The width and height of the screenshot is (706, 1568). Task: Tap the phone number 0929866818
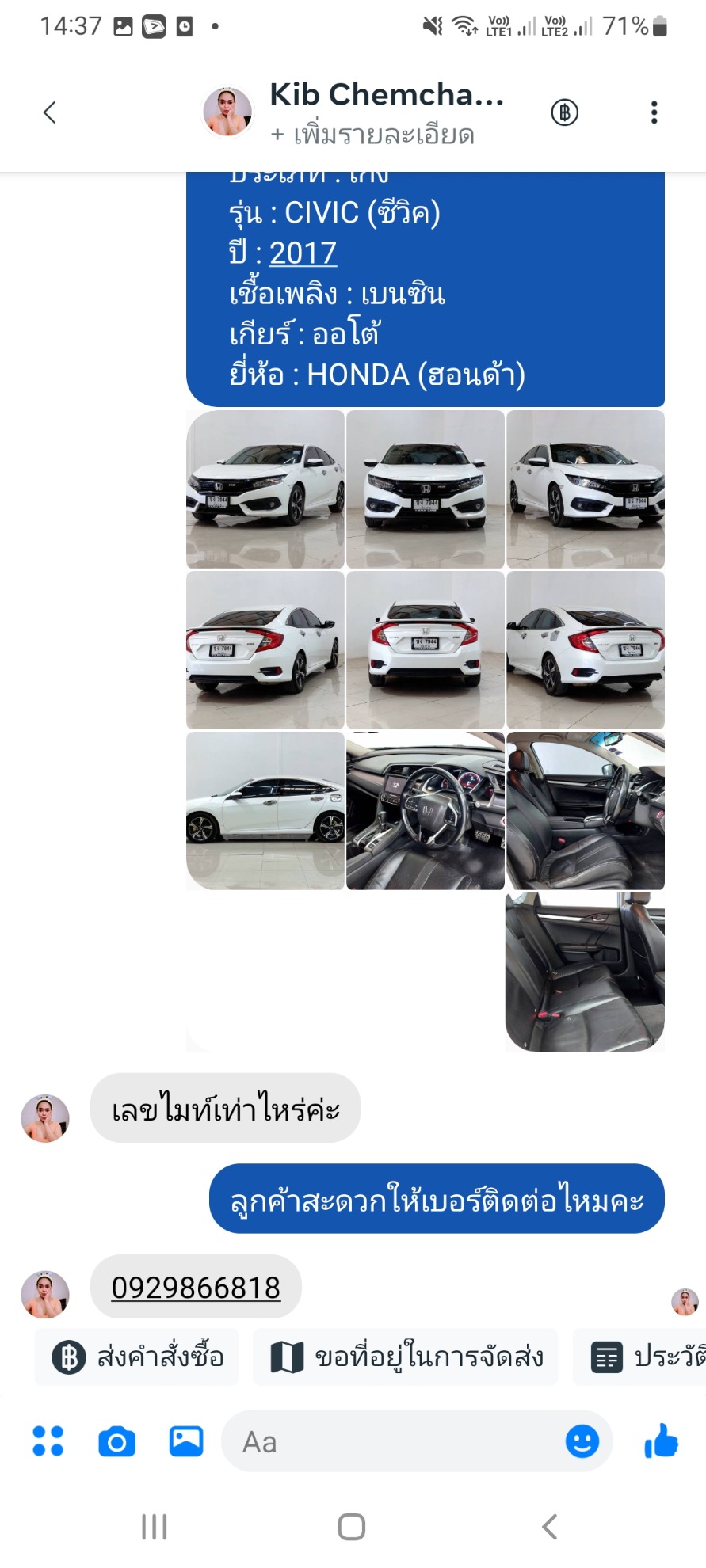click(x=196, y=1288)
